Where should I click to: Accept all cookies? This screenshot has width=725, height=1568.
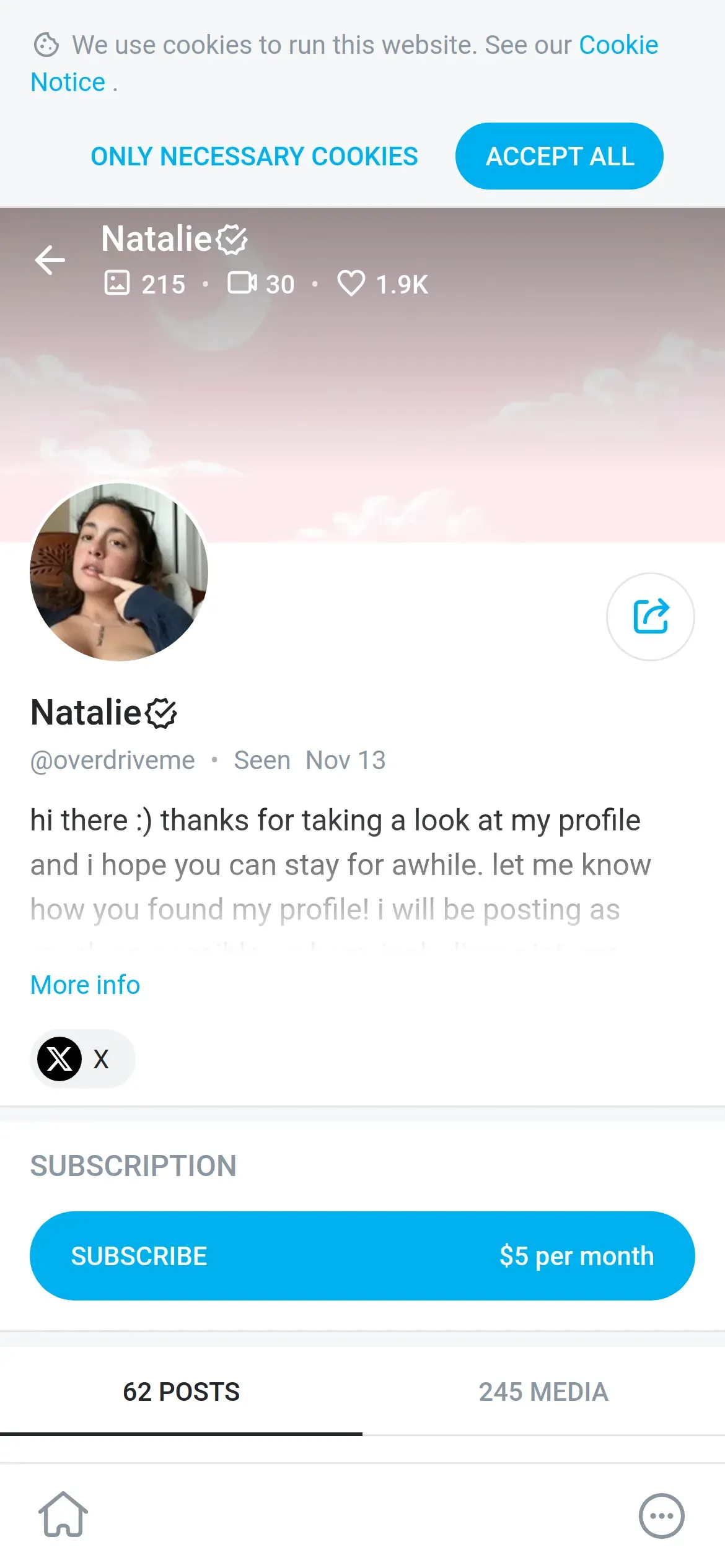pos(559,156)
